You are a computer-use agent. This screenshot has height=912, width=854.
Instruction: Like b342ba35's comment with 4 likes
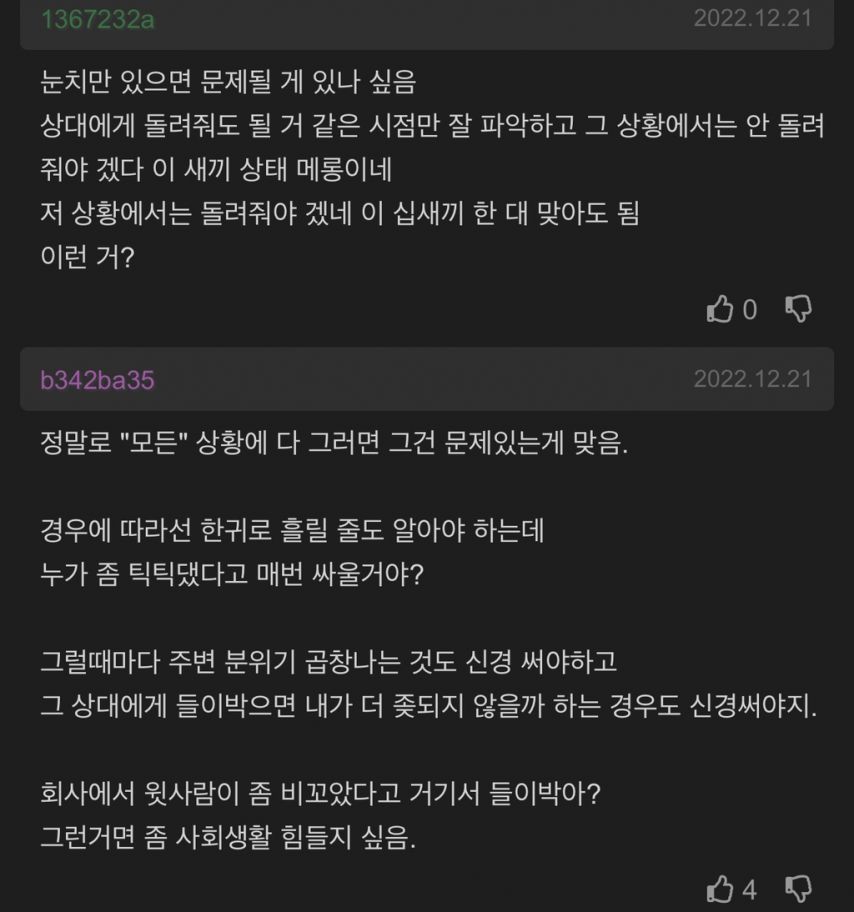click(x=720, y=888)
